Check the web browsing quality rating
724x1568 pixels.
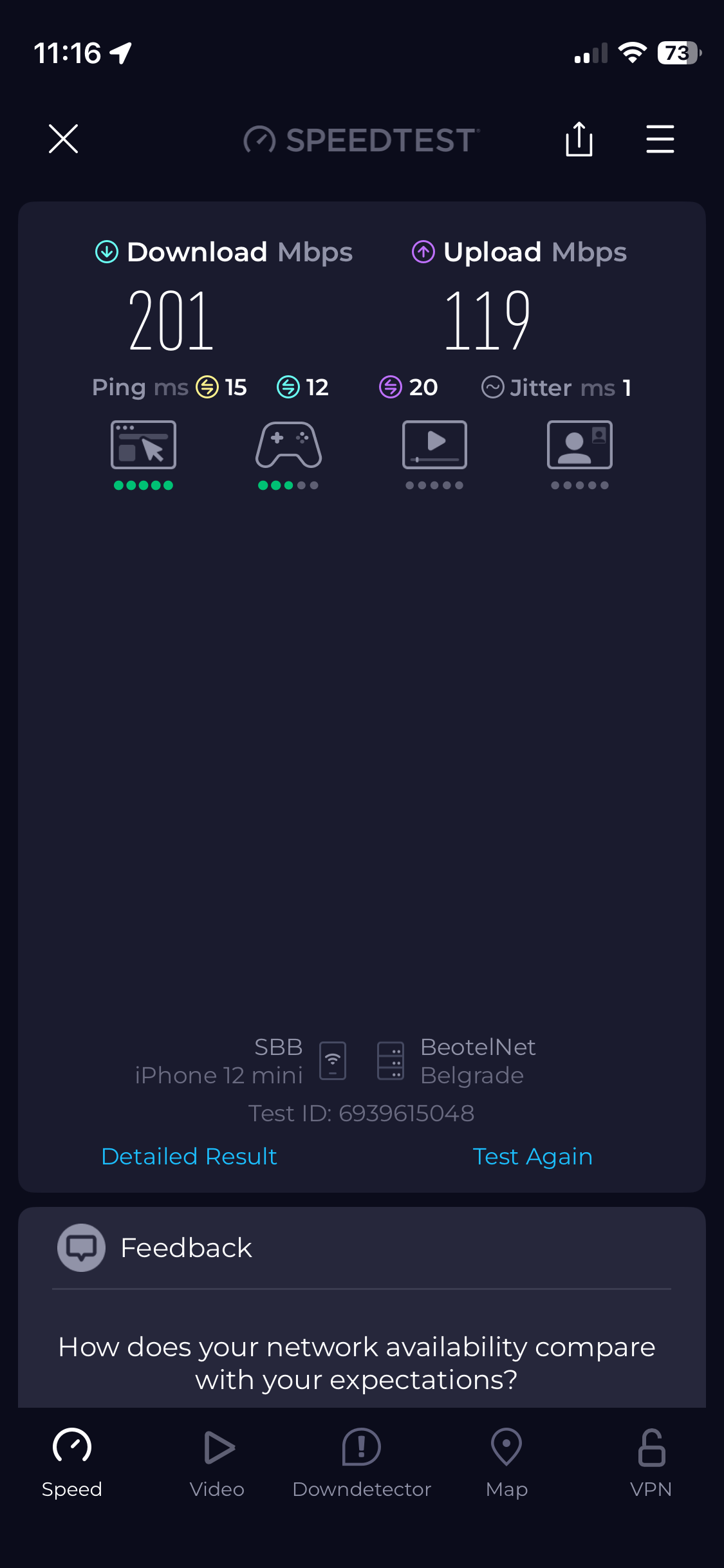(144, 454)
